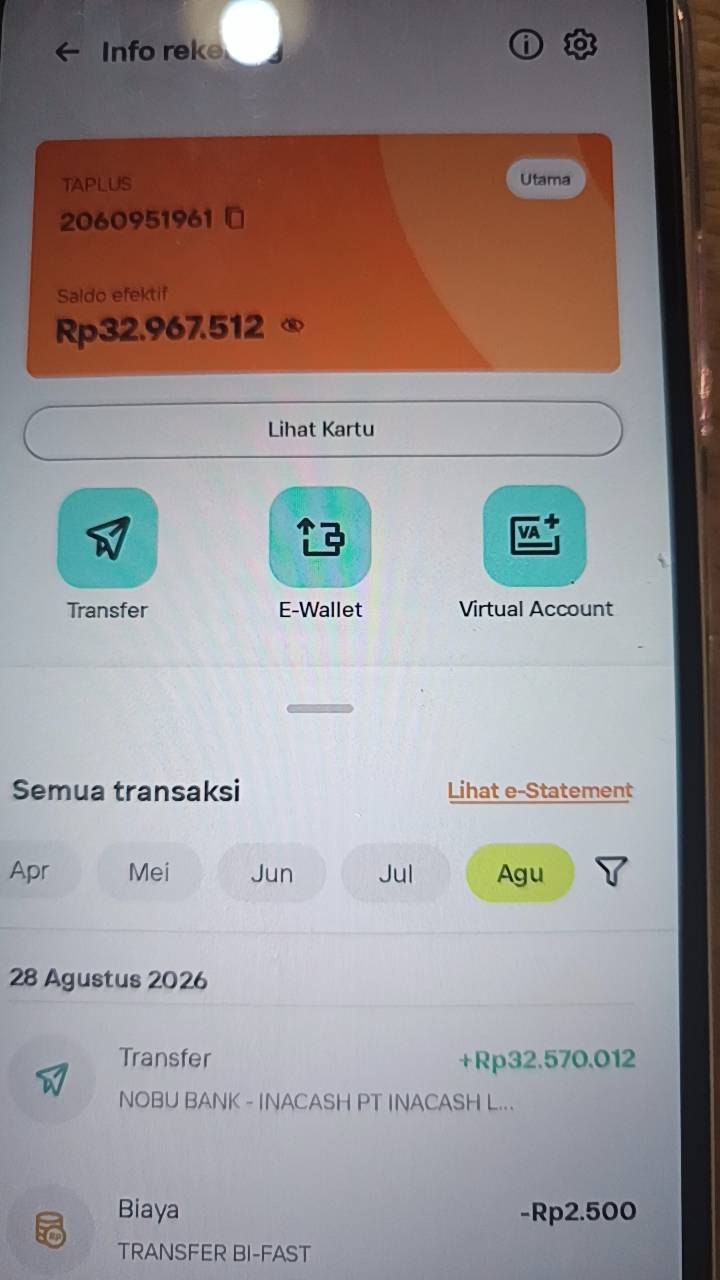Image resolution: width=720 pixels, height=1280 pixels.
Task: Hide the balance with the eye icon
Action: (x=292, y=326)
